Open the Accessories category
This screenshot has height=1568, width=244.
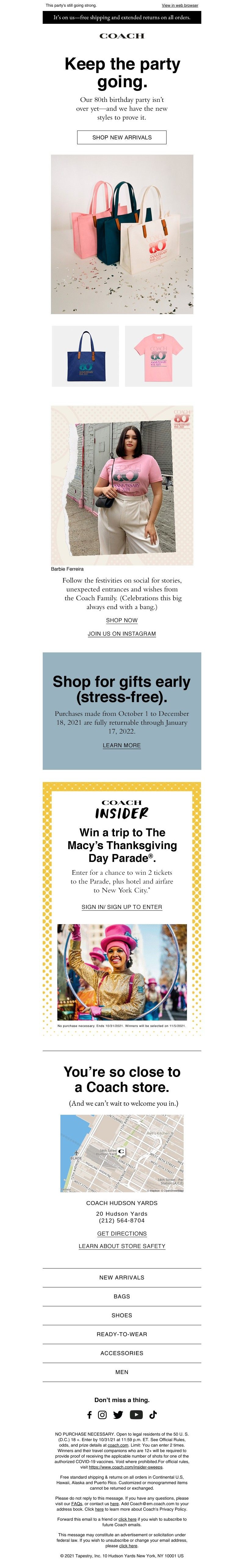pos(122,1353)
